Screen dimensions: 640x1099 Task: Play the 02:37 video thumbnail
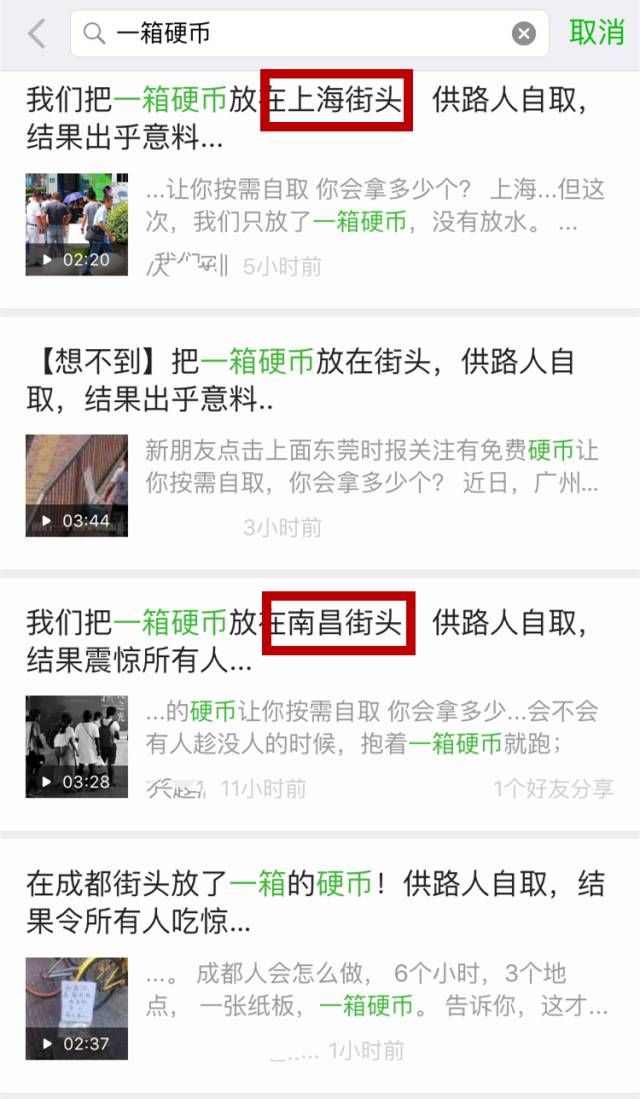click(76, 1009)
